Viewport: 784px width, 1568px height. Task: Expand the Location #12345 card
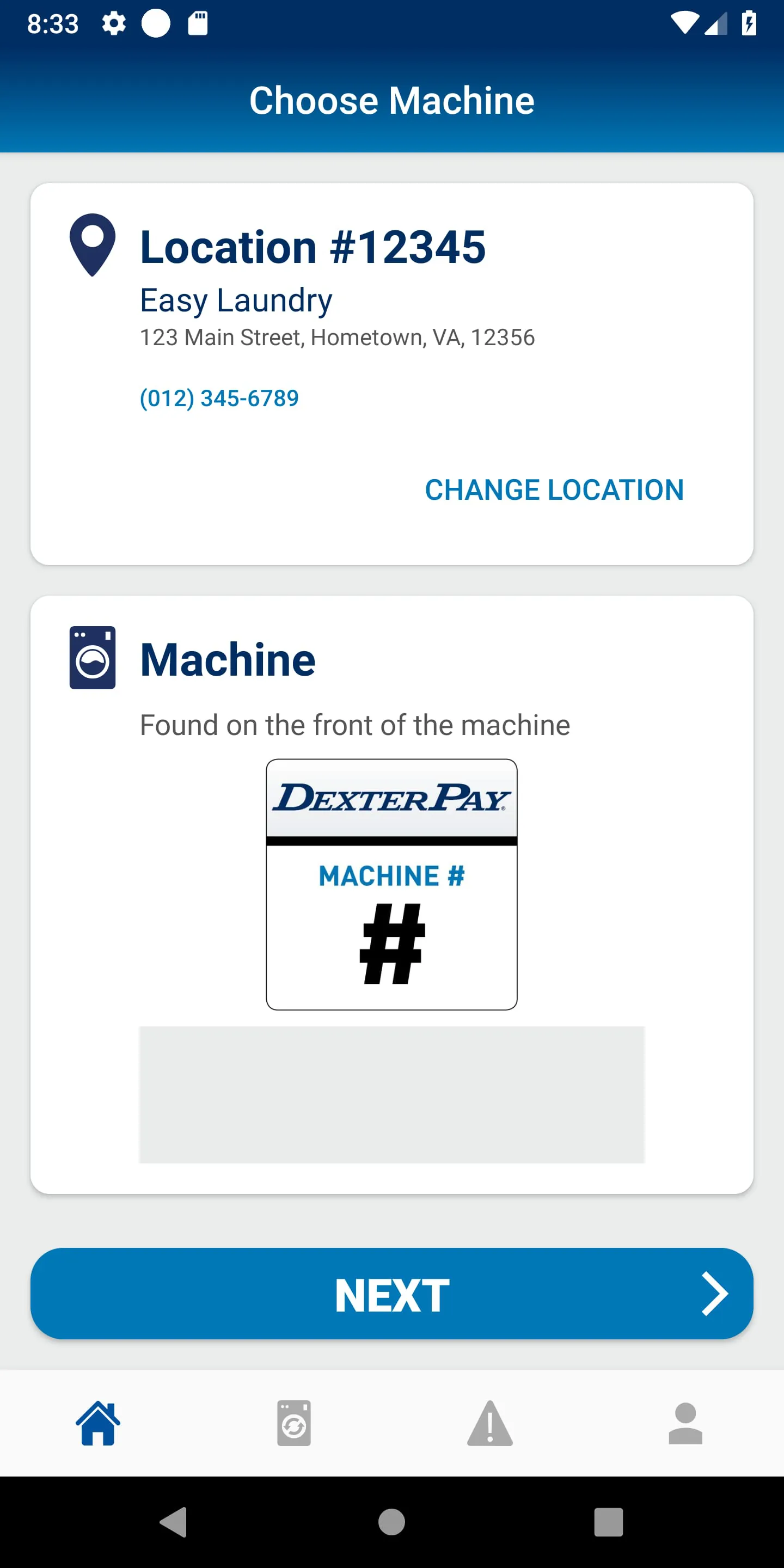point(311,246)
